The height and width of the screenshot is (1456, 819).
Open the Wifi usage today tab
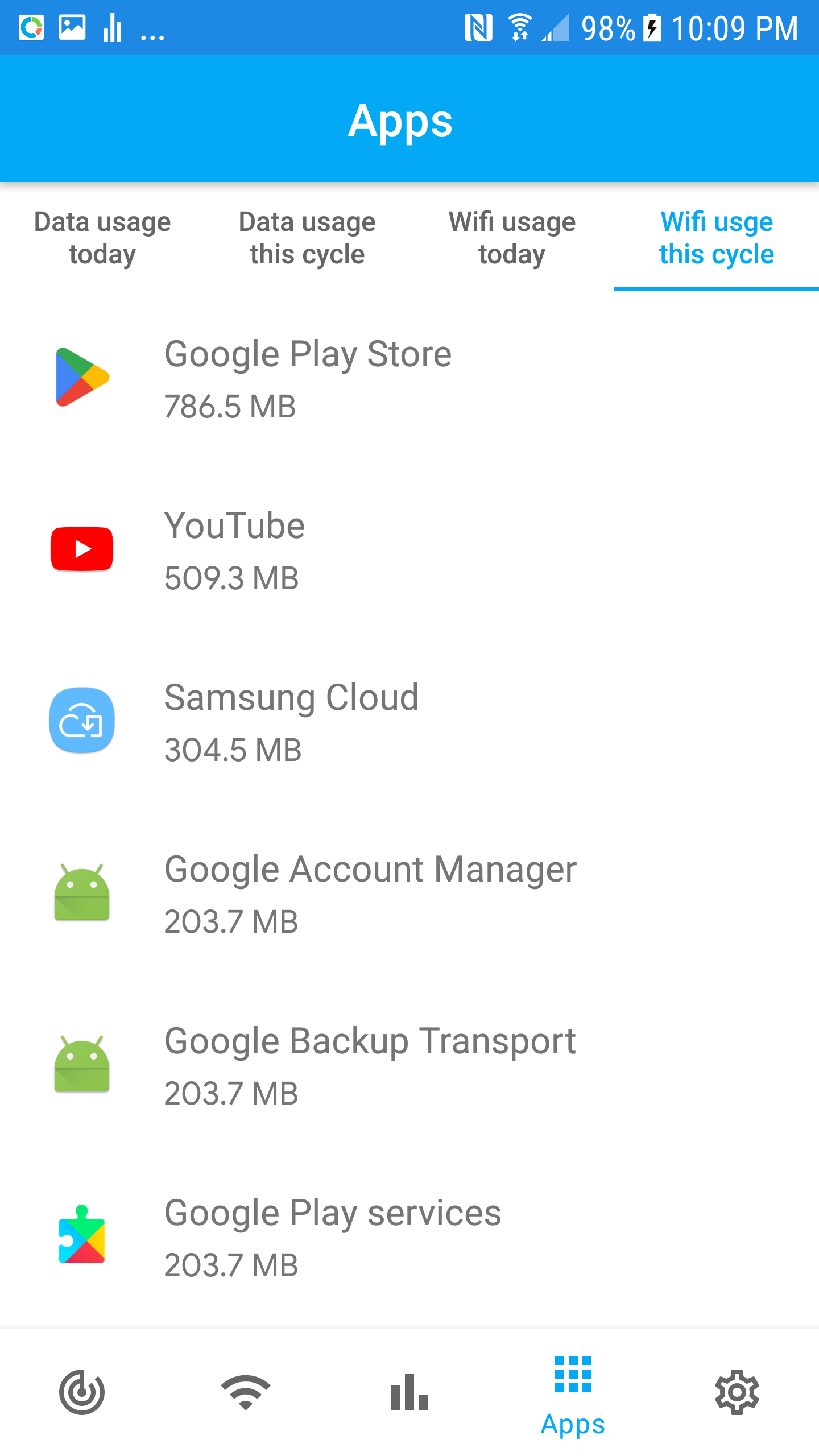tap(511, 238)
